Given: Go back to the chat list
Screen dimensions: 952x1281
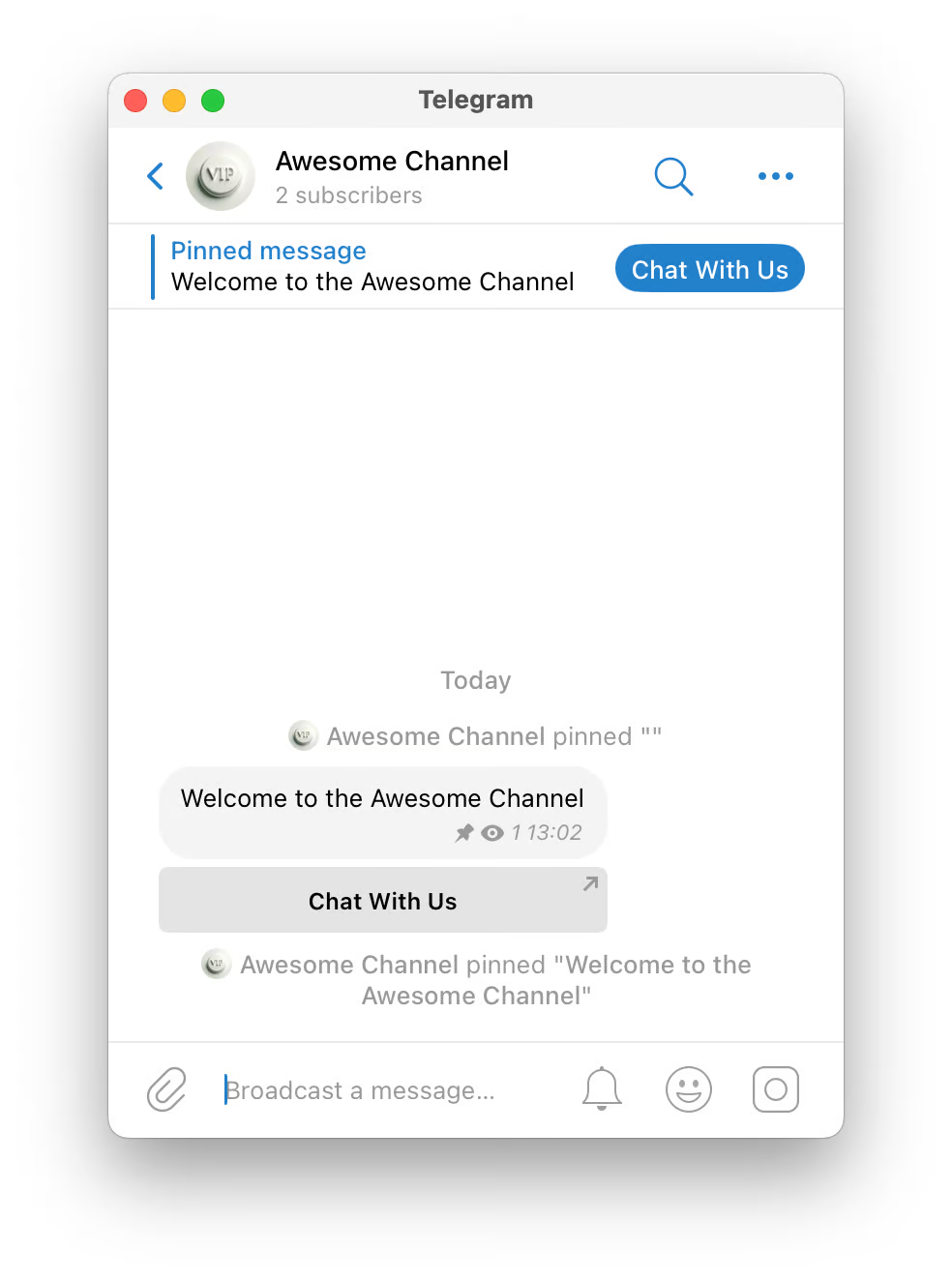Looking at the screenshot, I should pyautogui.click(x=155, y=176).
